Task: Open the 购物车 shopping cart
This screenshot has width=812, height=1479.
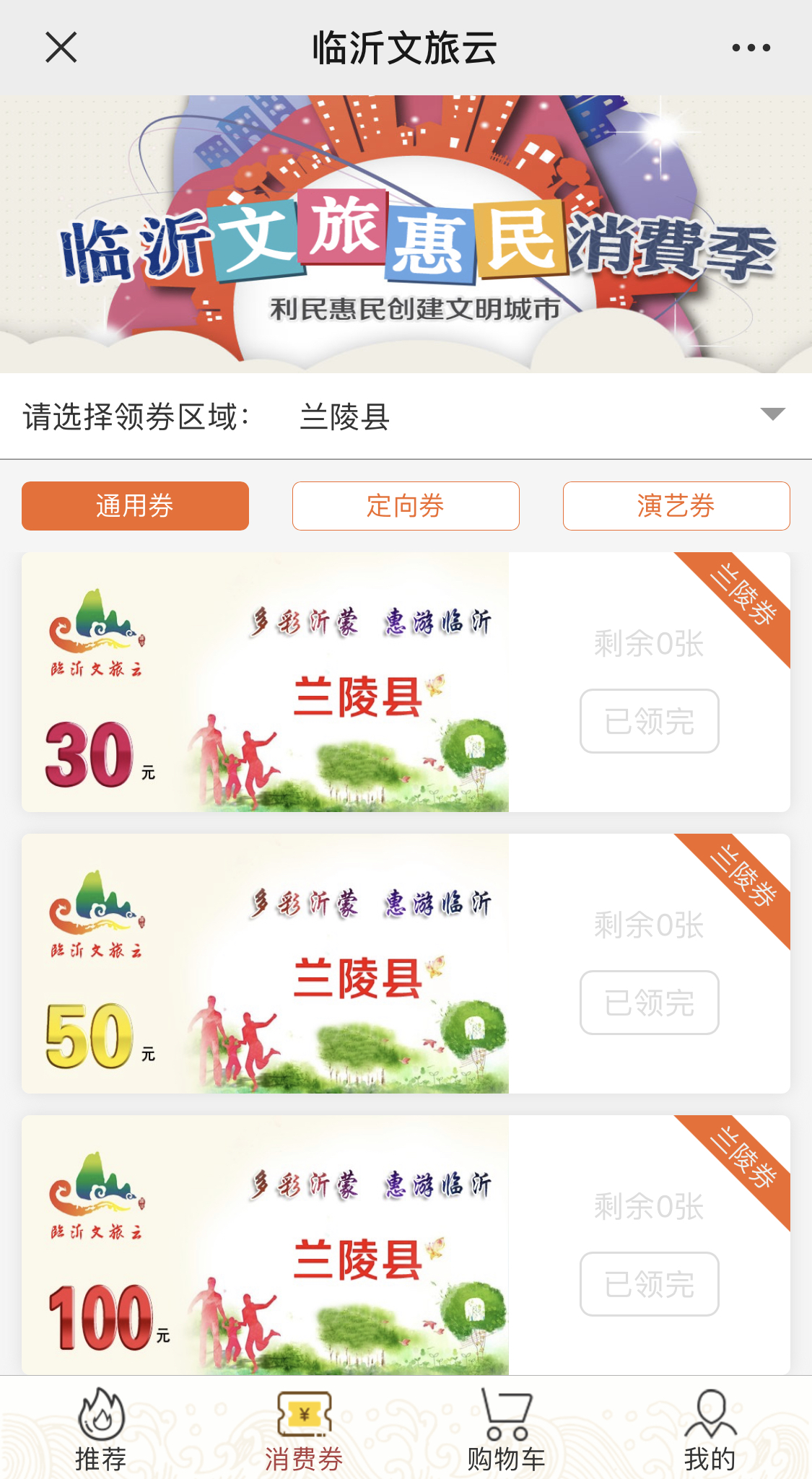Action: [507, 1429]
